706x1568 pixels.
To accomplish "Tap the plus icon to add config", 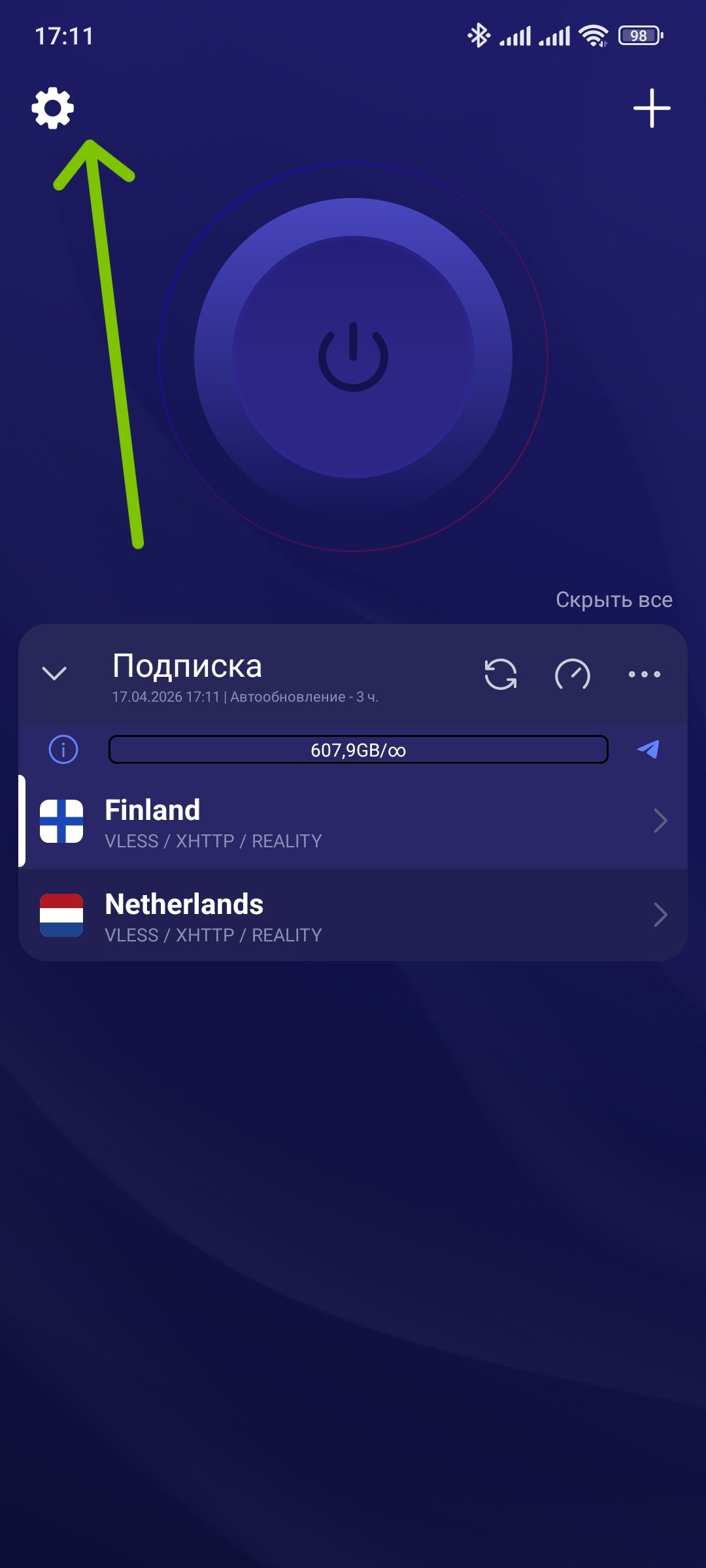I will [x=652, y=109].
